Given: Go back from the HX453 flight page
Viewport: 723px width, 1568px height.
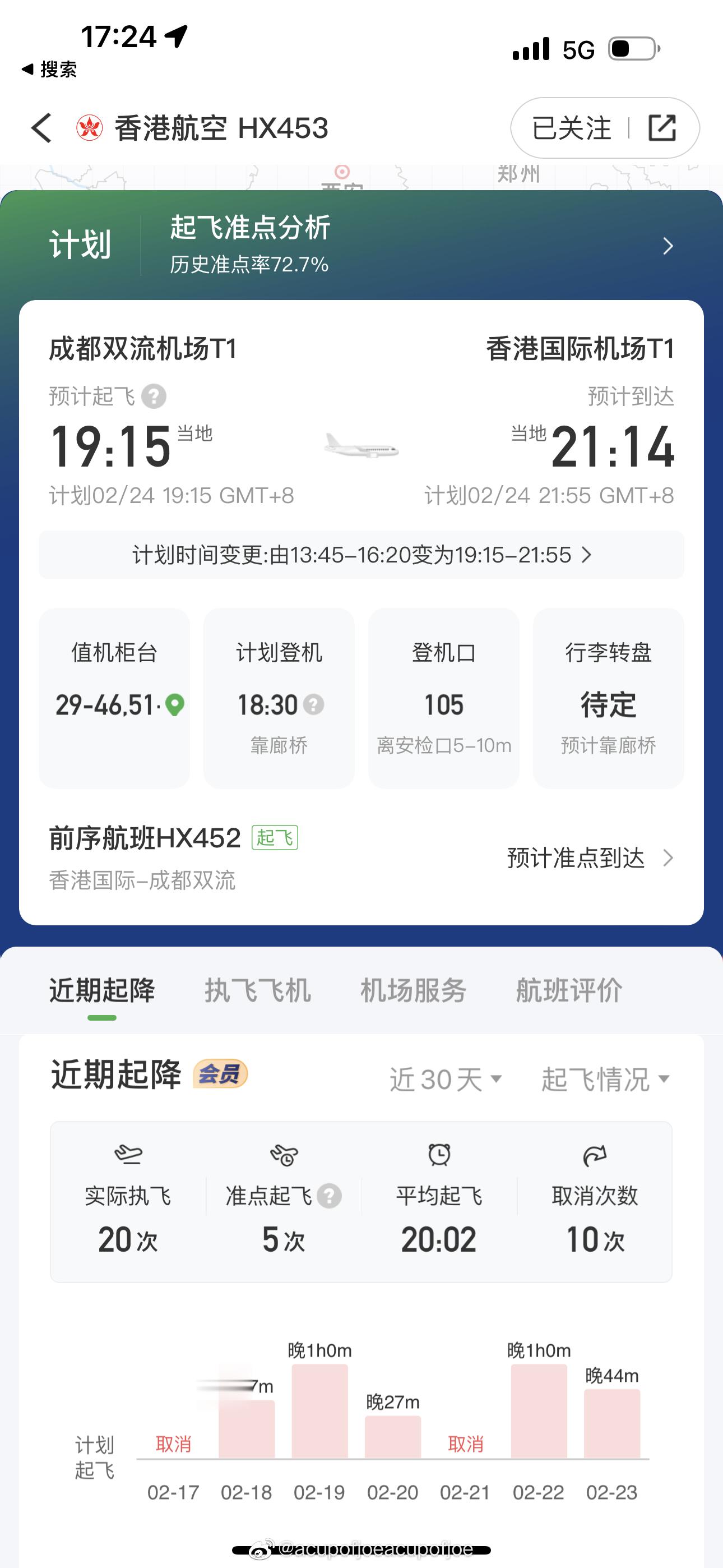Looking at the screenshot, I should coord(41,128).
